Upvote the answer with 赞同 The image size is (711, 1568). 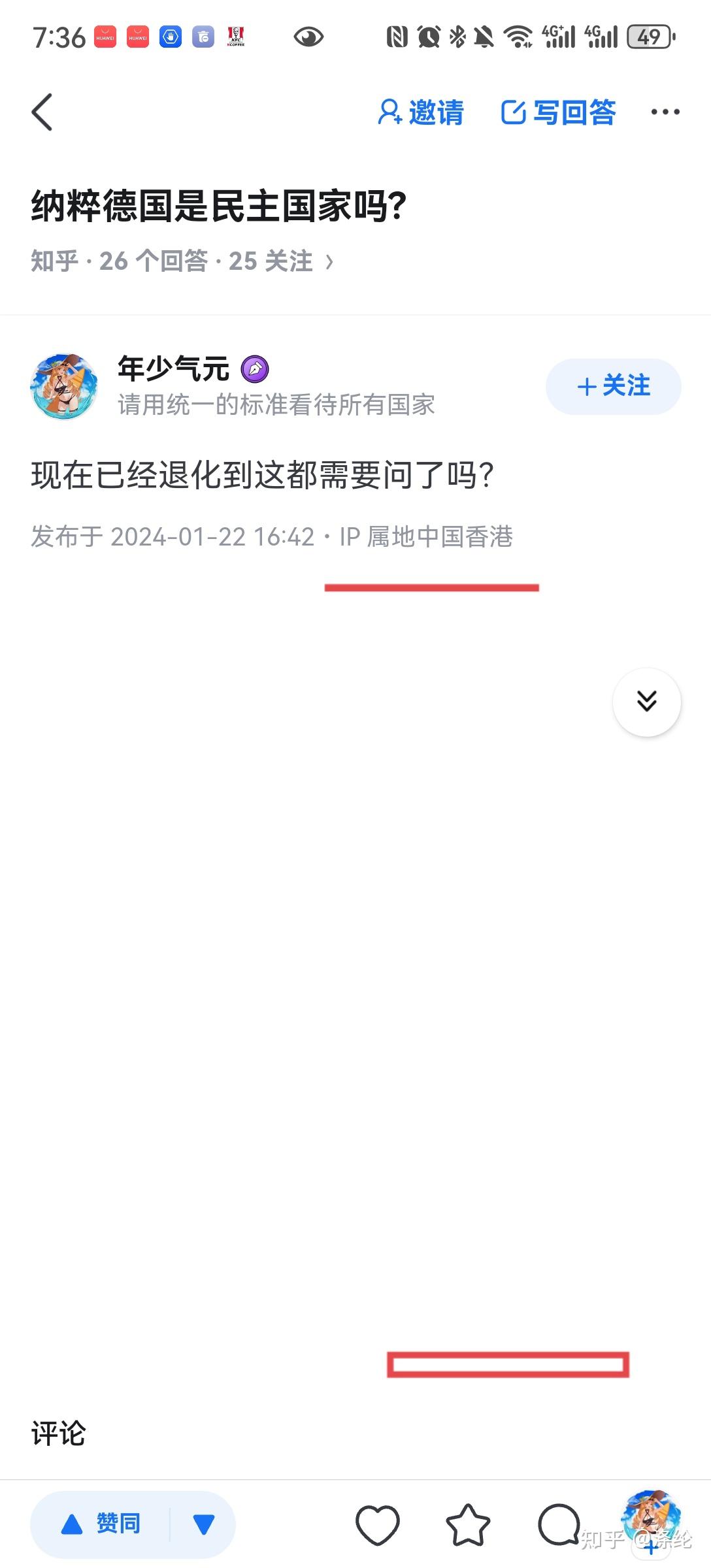100,1524
